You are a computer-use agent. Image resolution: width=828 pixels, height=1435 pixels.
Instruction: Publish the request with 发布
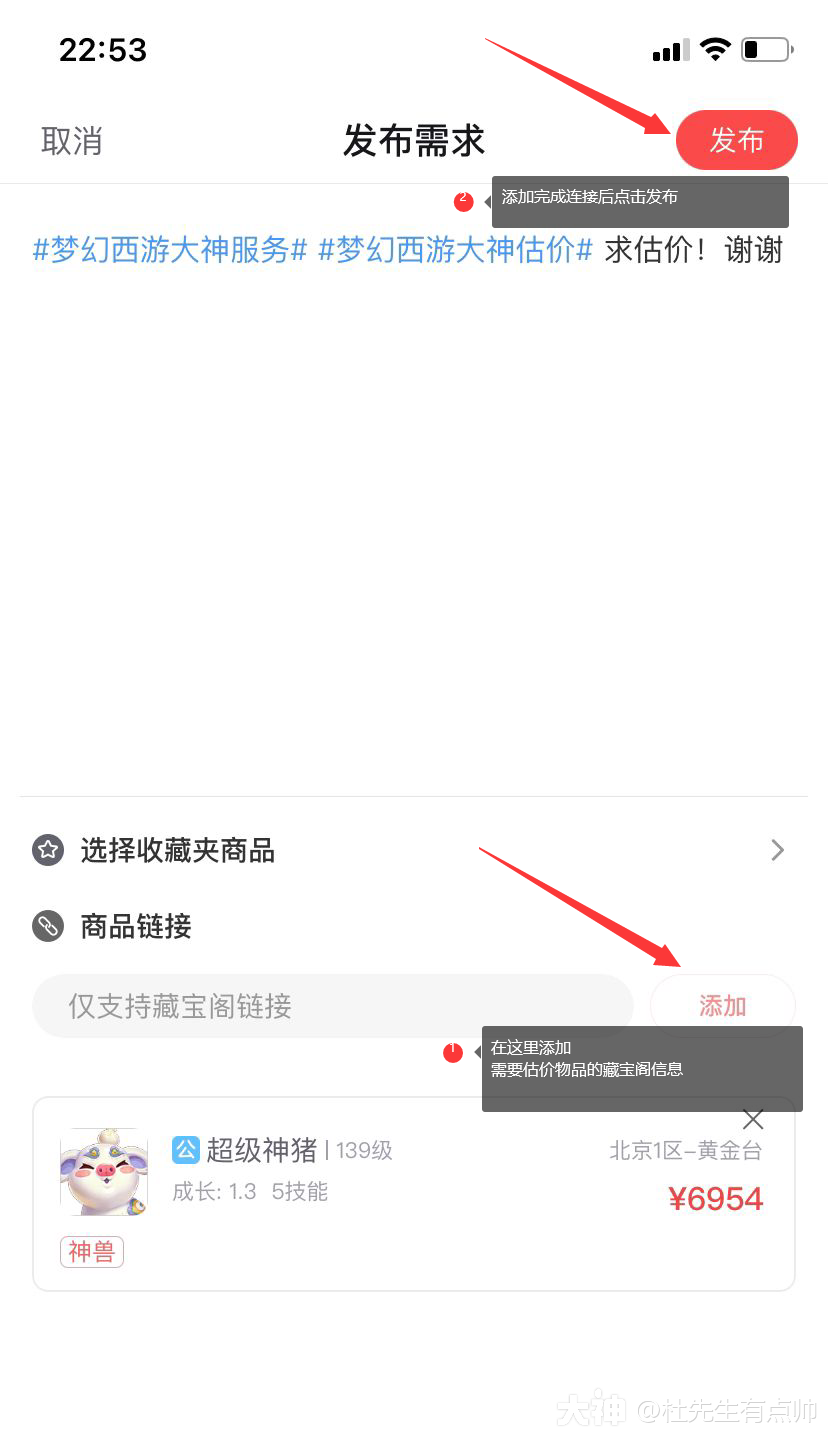[x=736, y=141]
